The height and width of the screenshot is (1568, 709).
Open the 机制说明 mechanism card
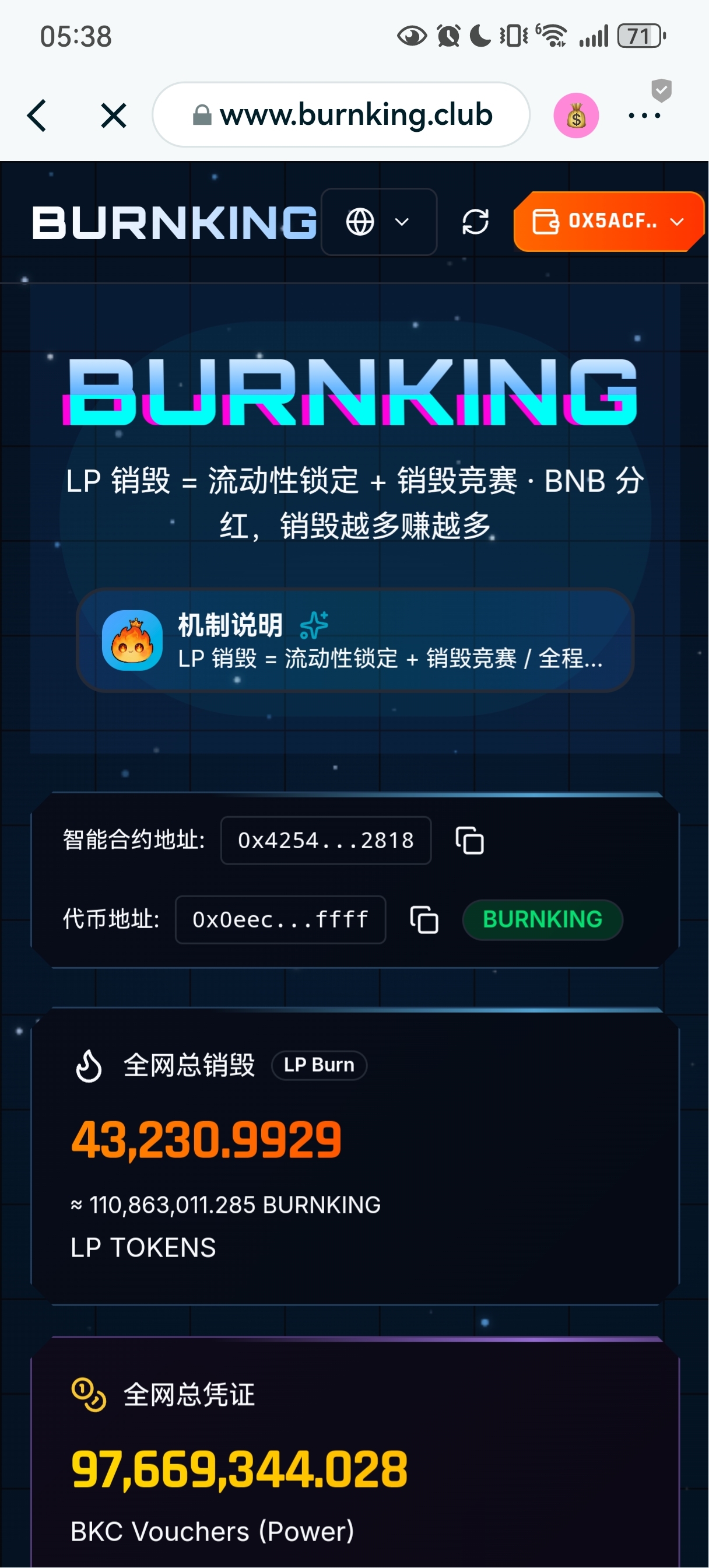click(355, 640)
